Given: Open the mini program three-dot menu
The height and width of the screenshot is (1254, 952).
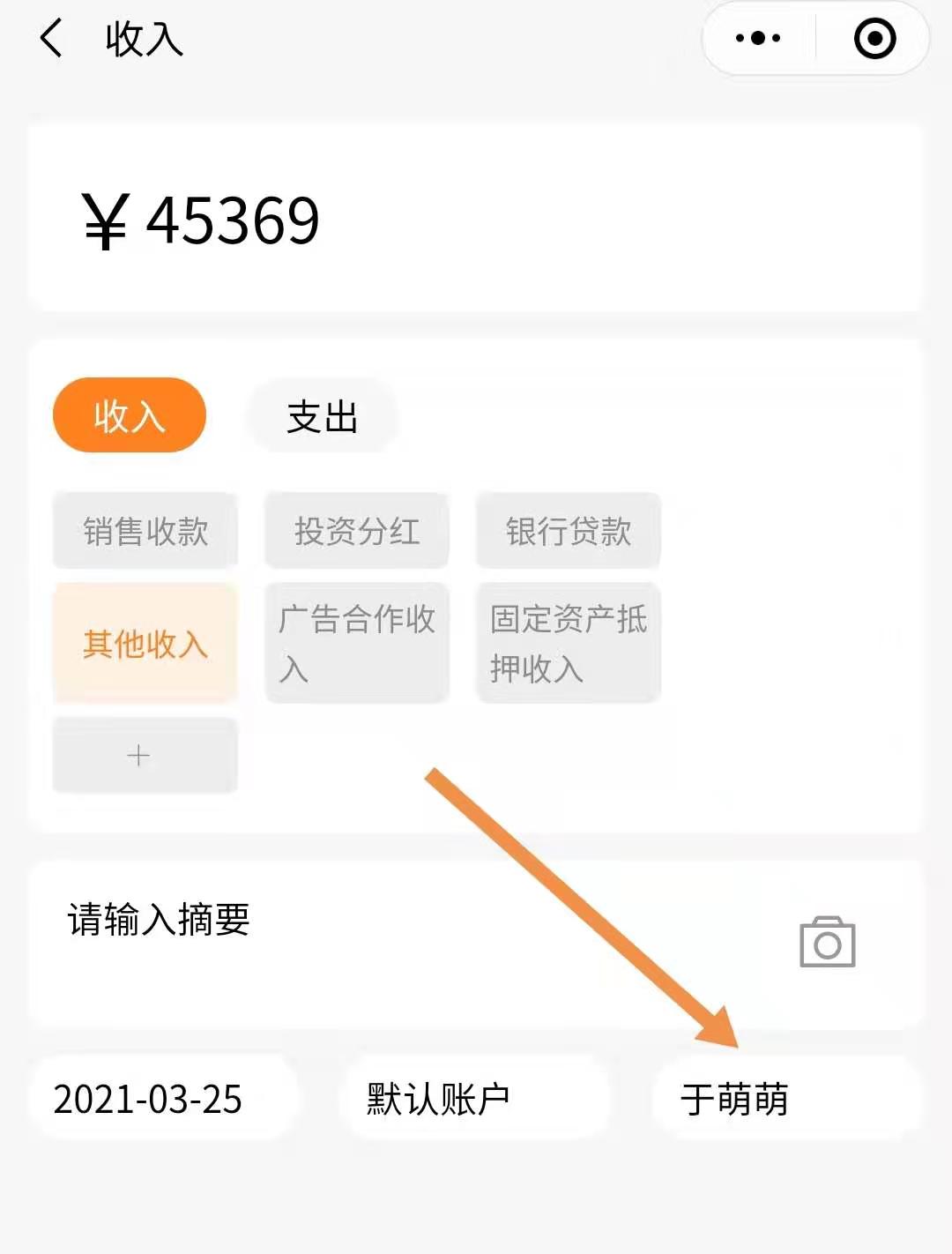Looking at the screenshot, I should coord(758,39).
